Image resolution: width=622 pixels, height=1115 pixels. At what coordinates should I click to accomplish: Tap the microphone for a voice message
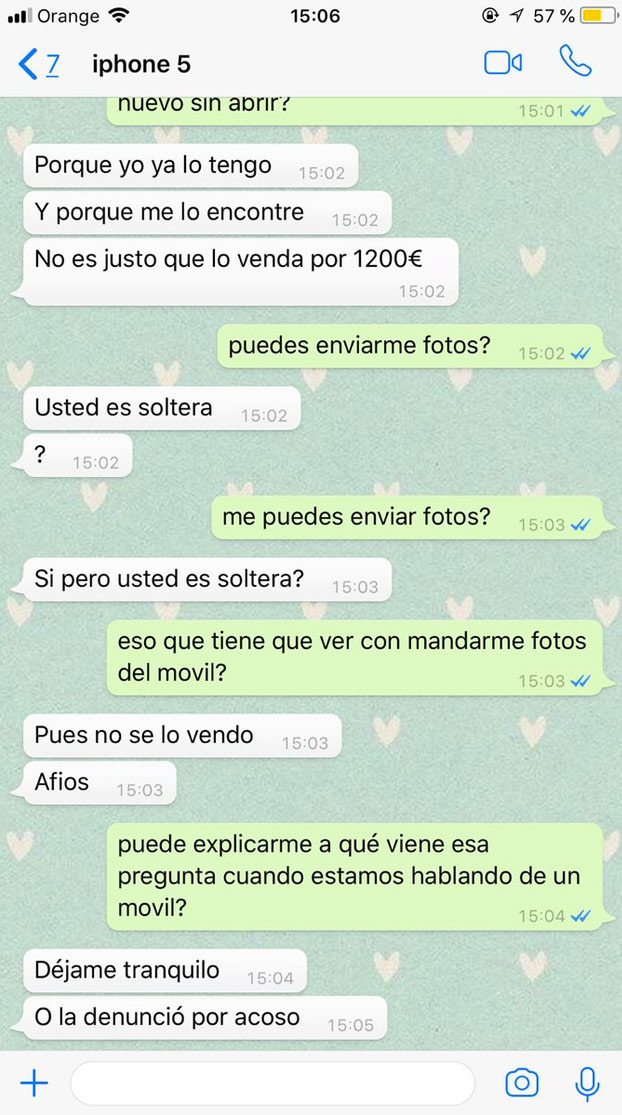pyautogui.click(x=587, y=1082)
